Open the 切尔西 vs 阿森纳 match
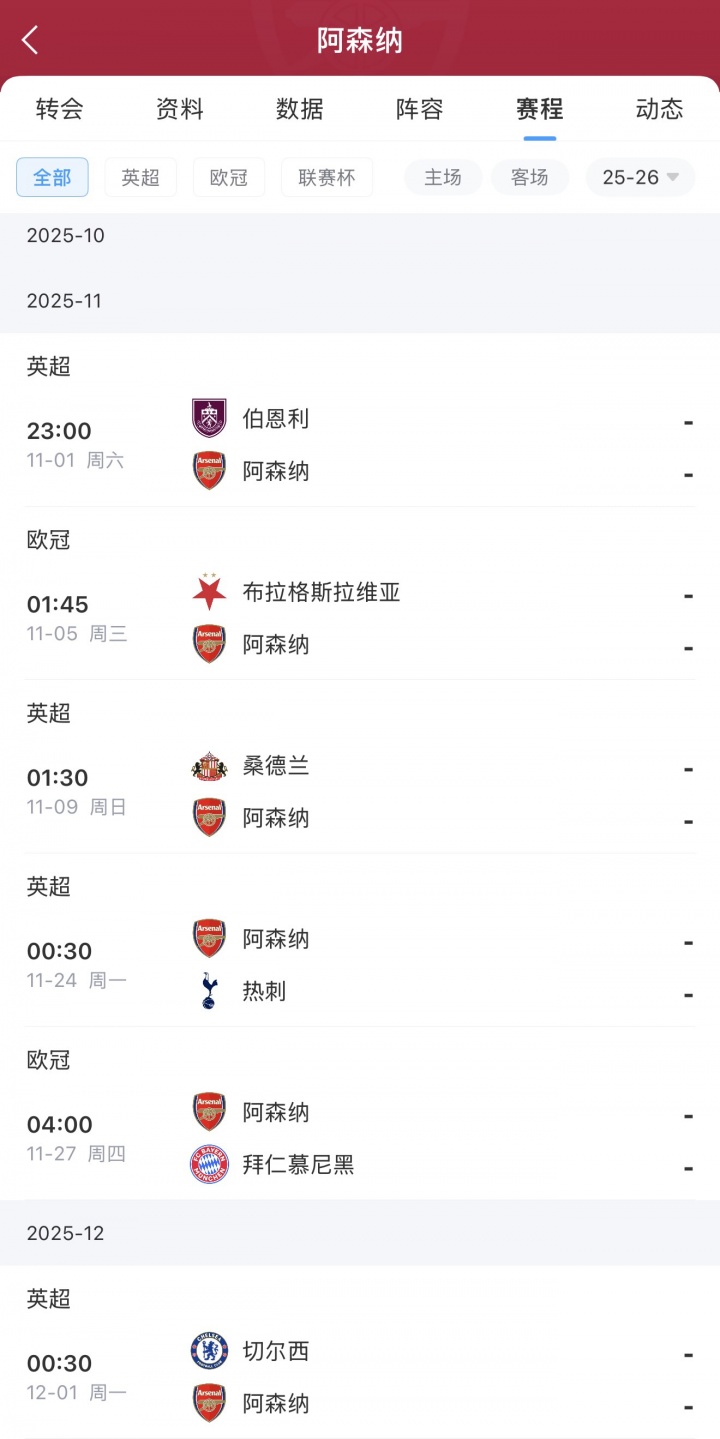The width and height of the screenshot is (720, 1439). click(360, 1377)
